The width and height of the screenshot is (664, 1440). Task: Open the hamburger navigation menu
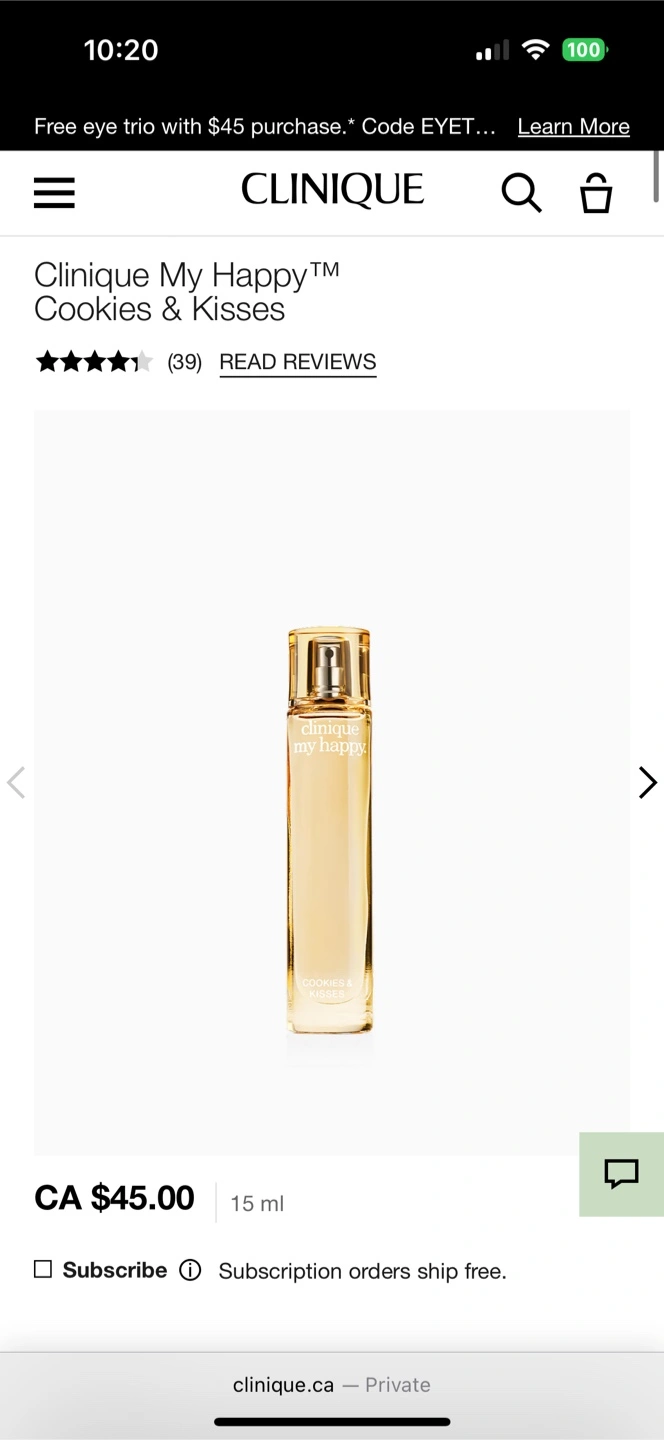[x=54, y=192]
